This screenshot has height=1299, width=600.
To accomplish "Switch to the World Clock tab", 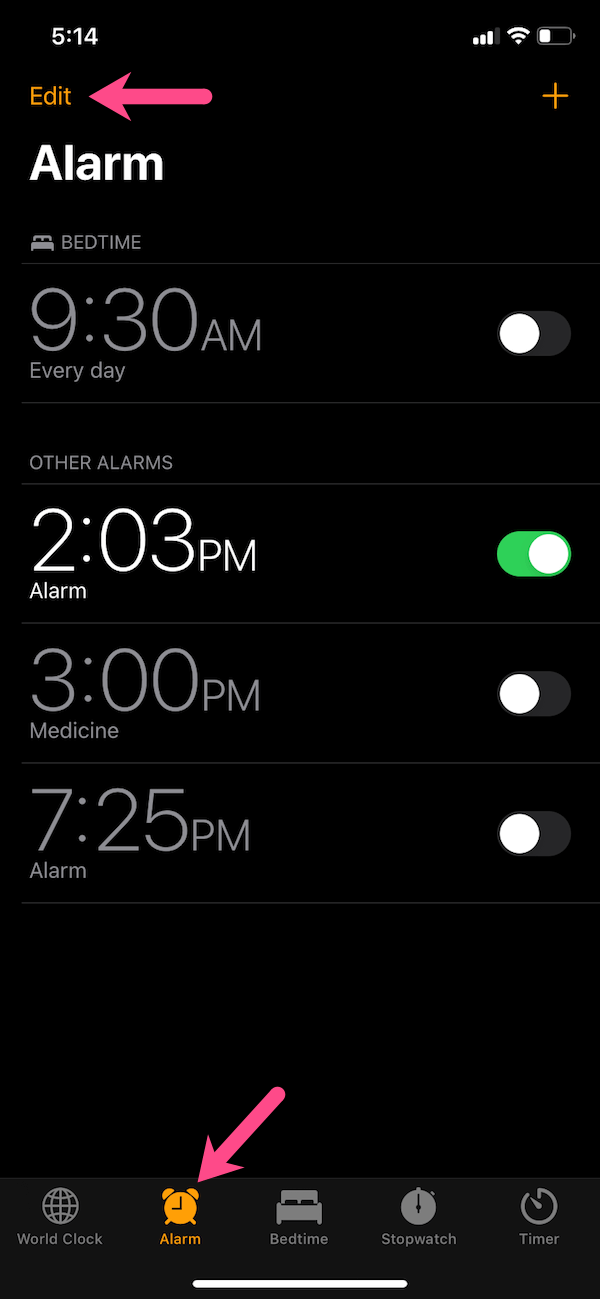I will tap(60, 1217).
